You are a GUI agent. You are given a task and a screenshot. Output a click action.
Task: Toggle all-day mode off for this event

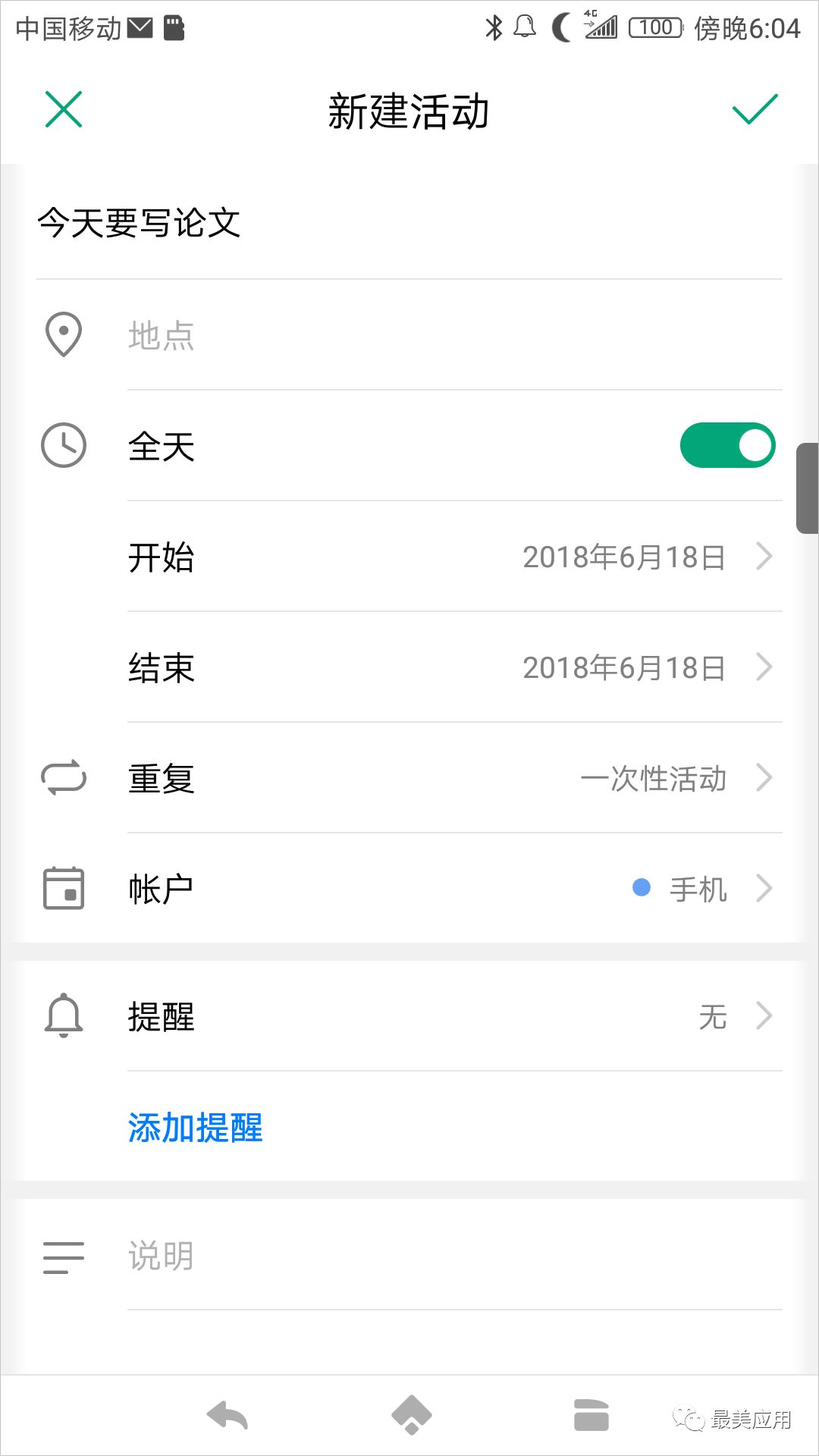click(x=726, y=445)
